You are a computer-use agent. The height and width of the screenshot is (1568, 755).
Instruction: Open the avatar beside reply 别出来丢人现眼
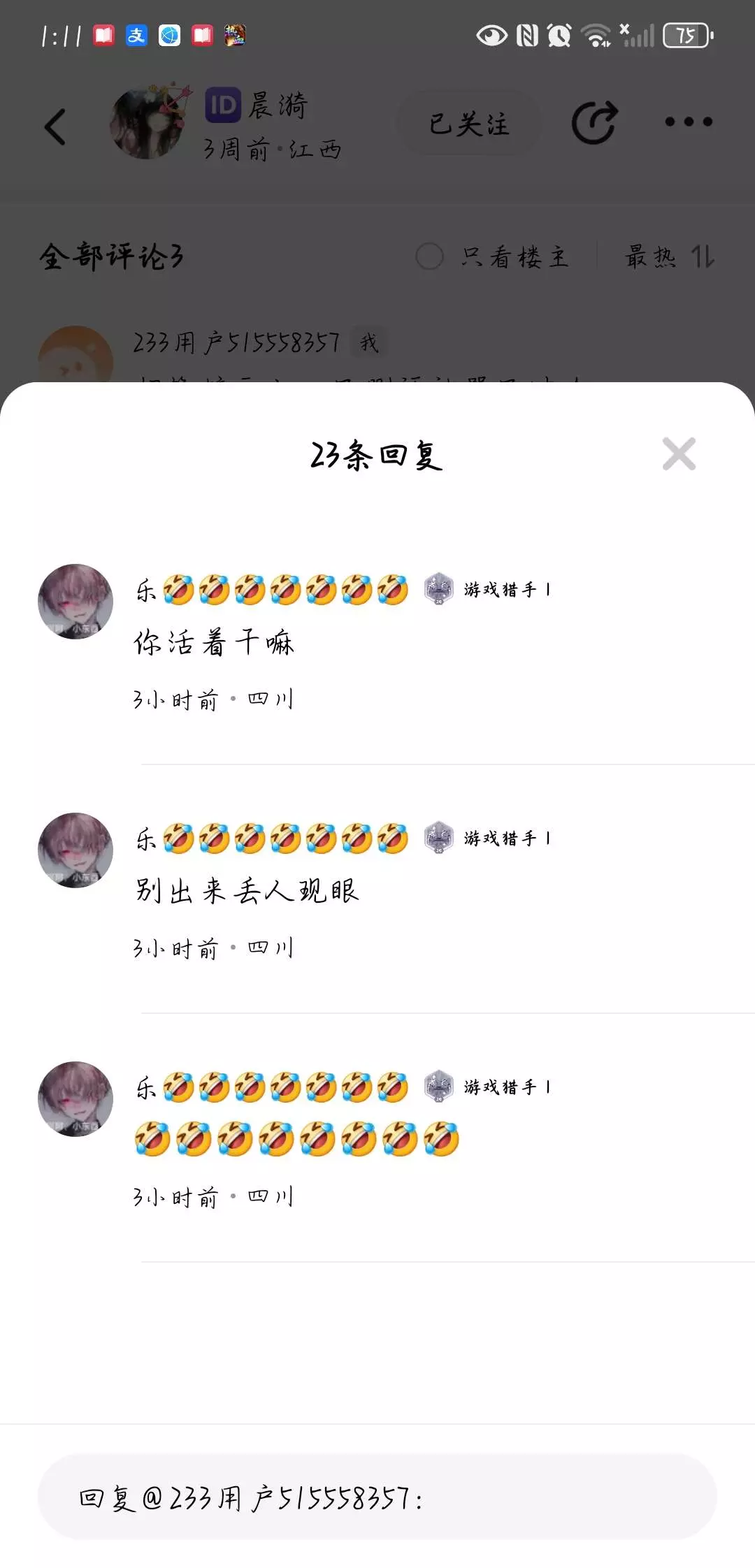tap(75, 850)
